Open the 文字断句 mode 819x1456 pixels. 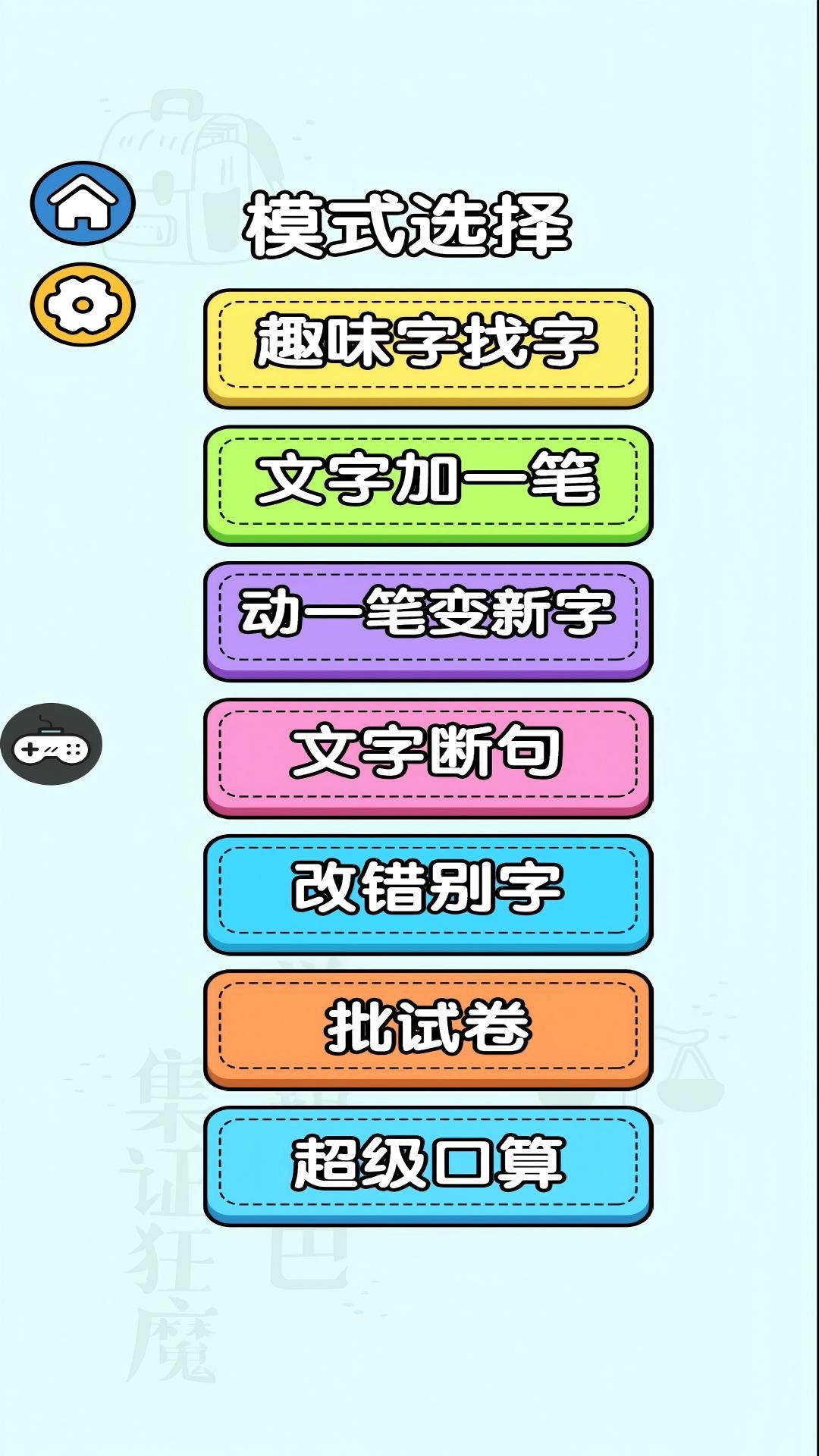click(428, 756)
